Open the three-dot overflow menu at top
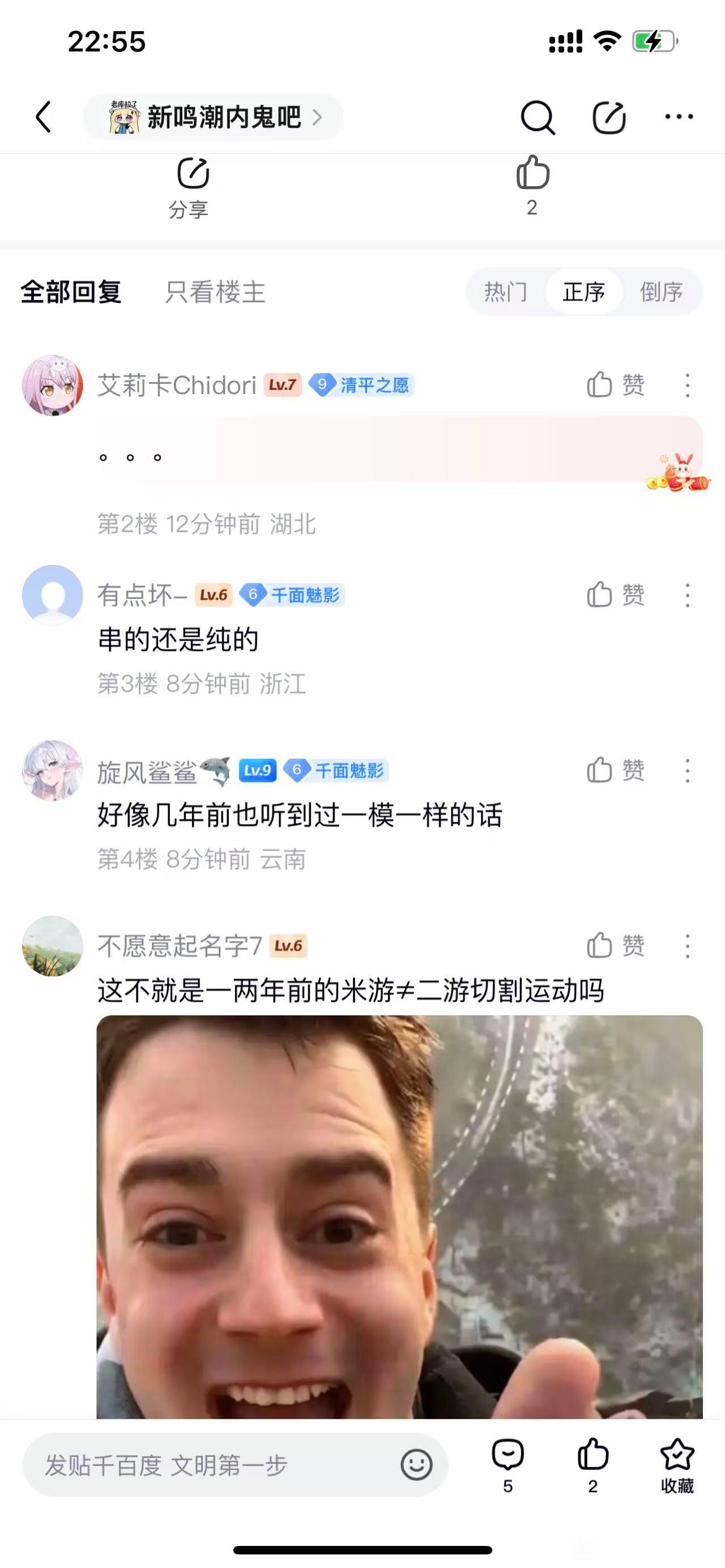Screen dimensions: 725x1568 click(679, 116)
